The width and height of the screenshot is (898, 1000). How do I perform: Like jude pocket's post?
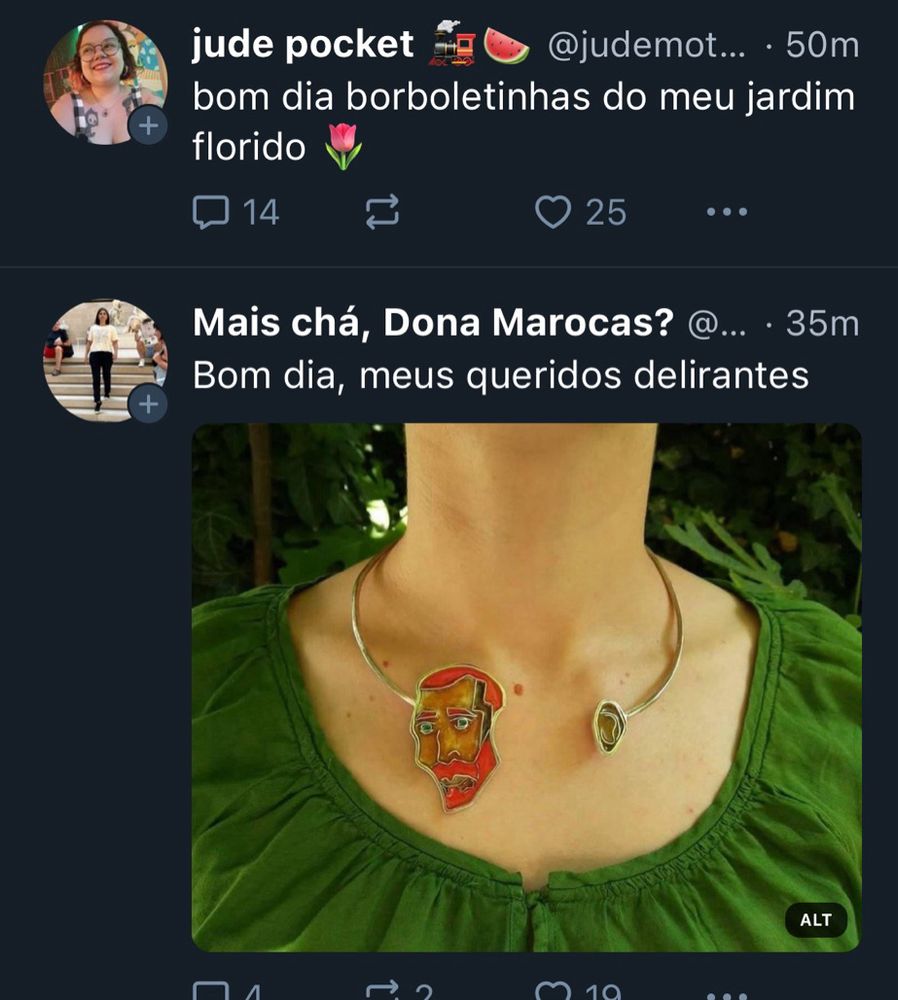point(553,212)
